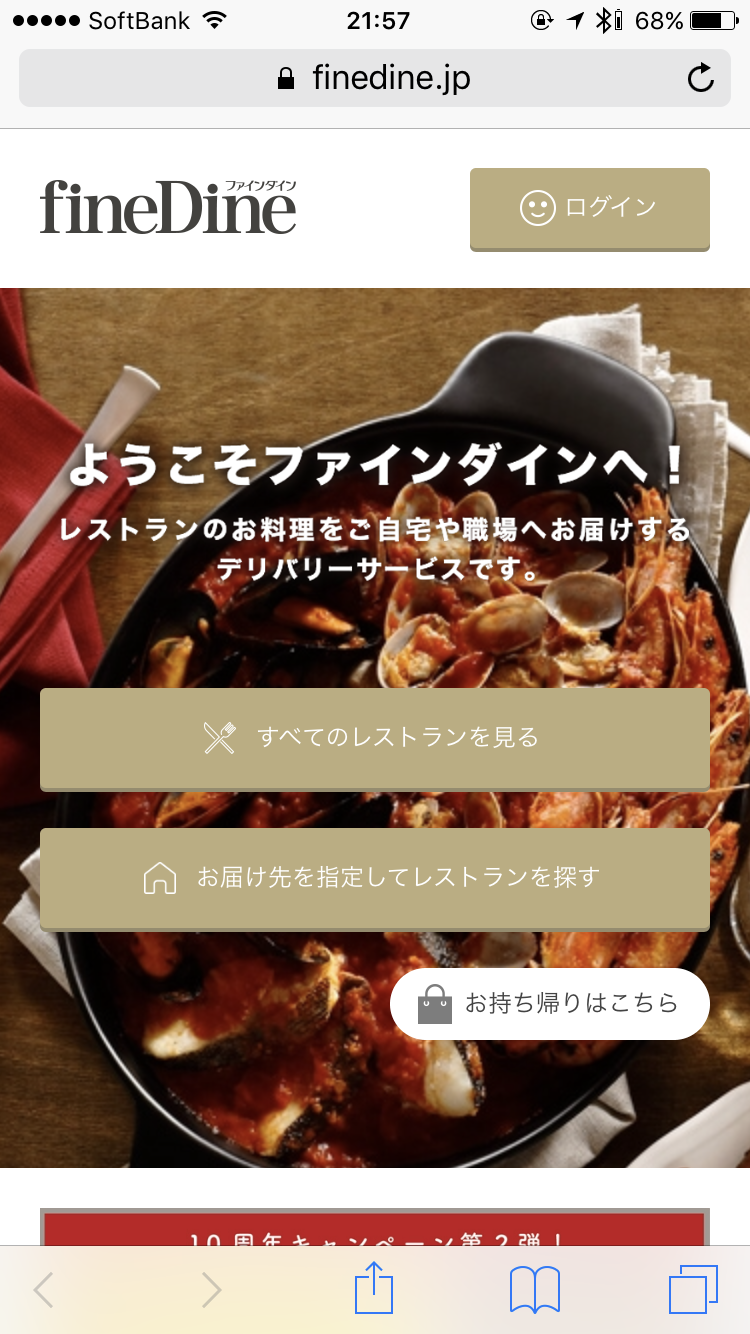Open the お持ち帰りはこちら takeout option

(549, 1003)
